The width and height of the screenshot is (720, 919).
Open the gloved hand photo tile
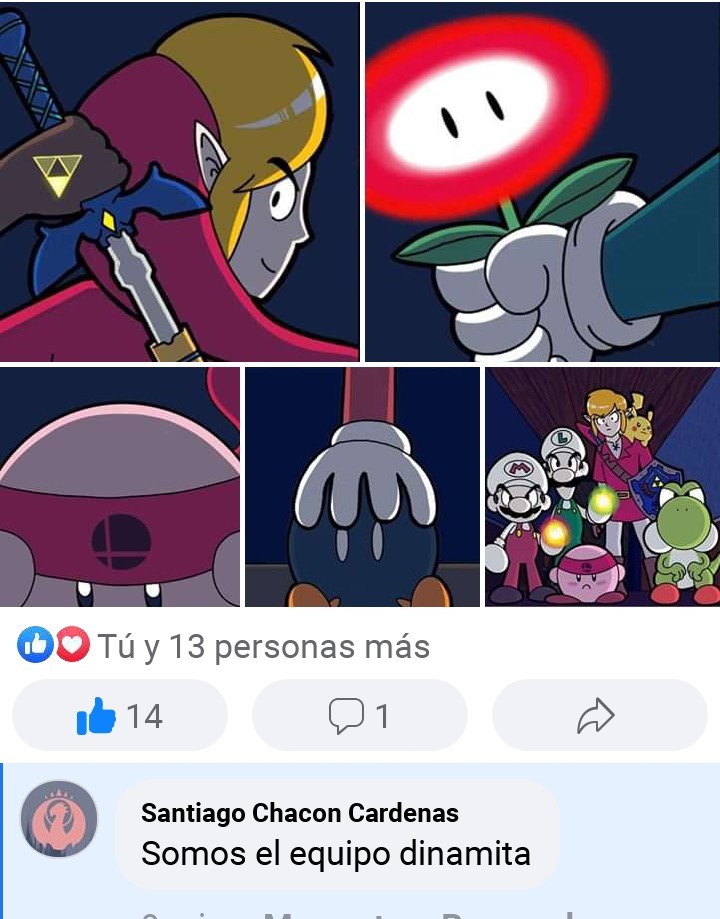(x=362, y=486)
